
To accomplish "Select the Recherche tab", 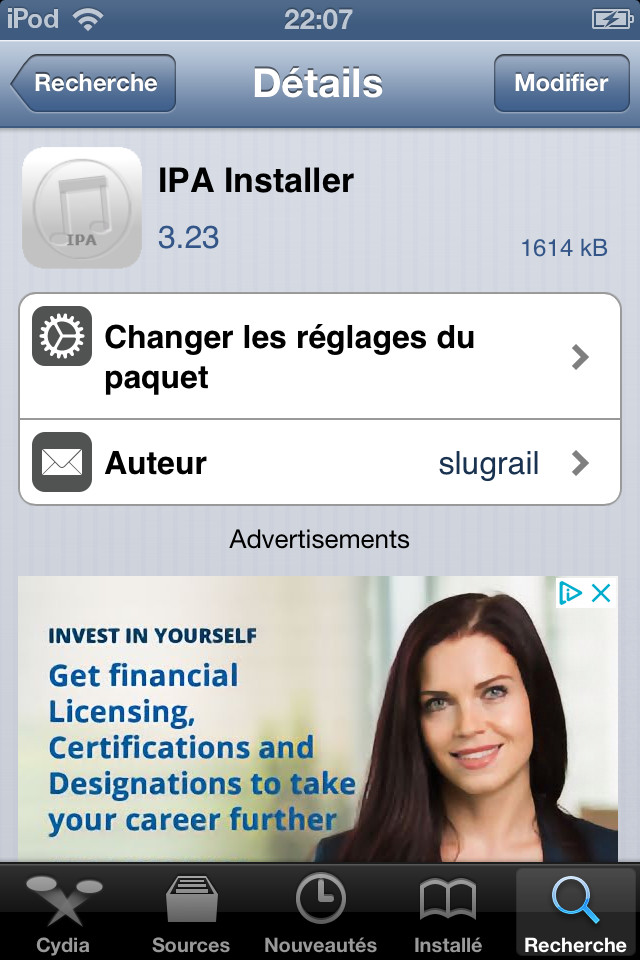I will click(575, 914).
